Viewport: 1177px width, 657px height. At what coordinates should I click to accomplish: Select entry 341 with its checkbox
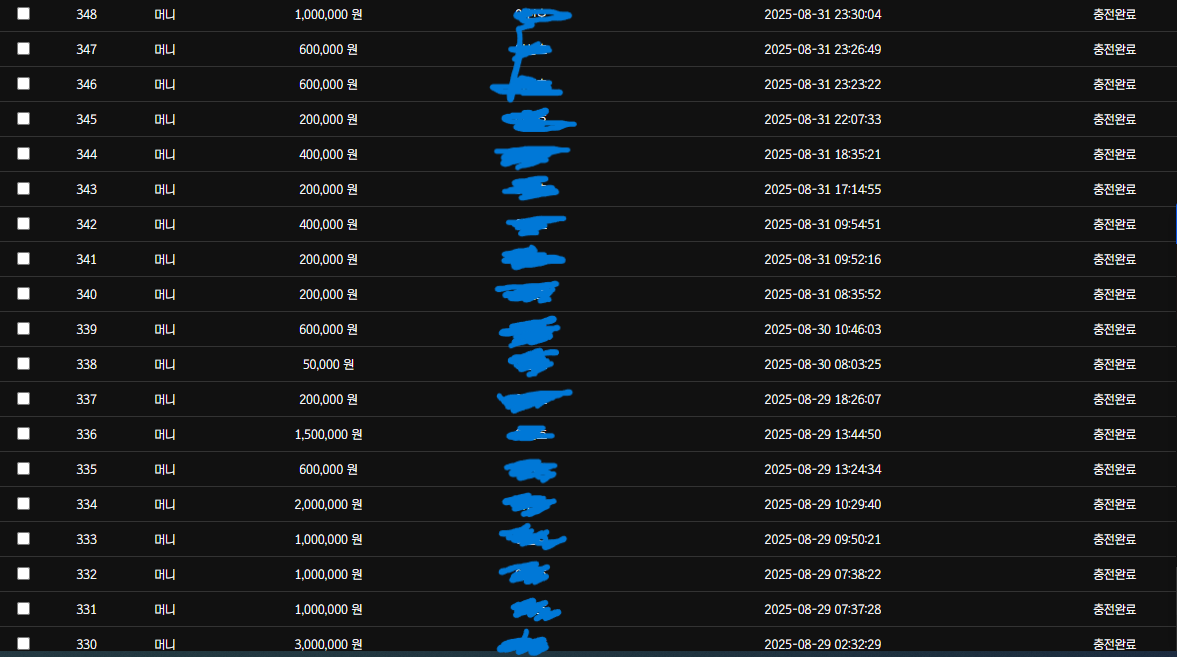point(24,259)
